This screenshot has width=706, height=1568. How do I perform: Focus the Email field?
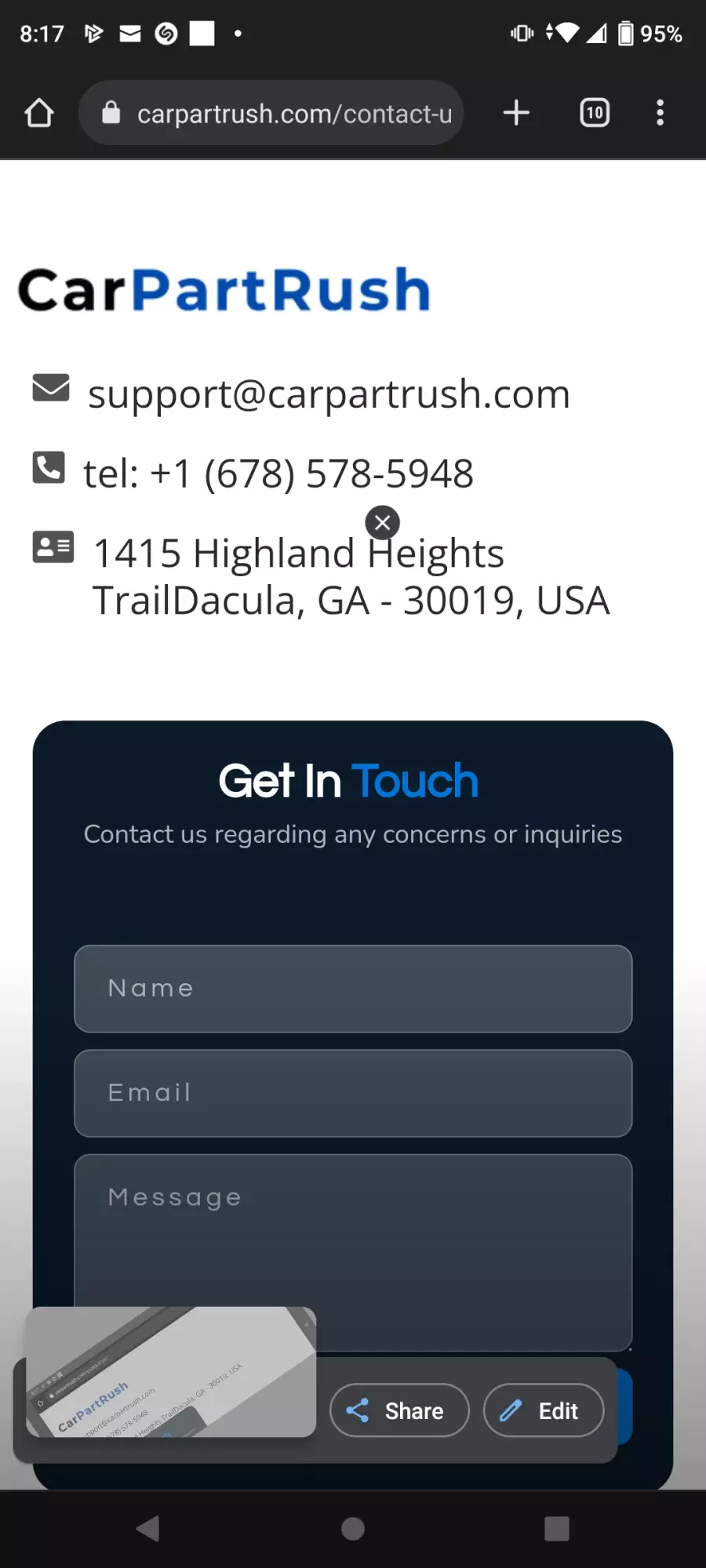coord(353,1093)
